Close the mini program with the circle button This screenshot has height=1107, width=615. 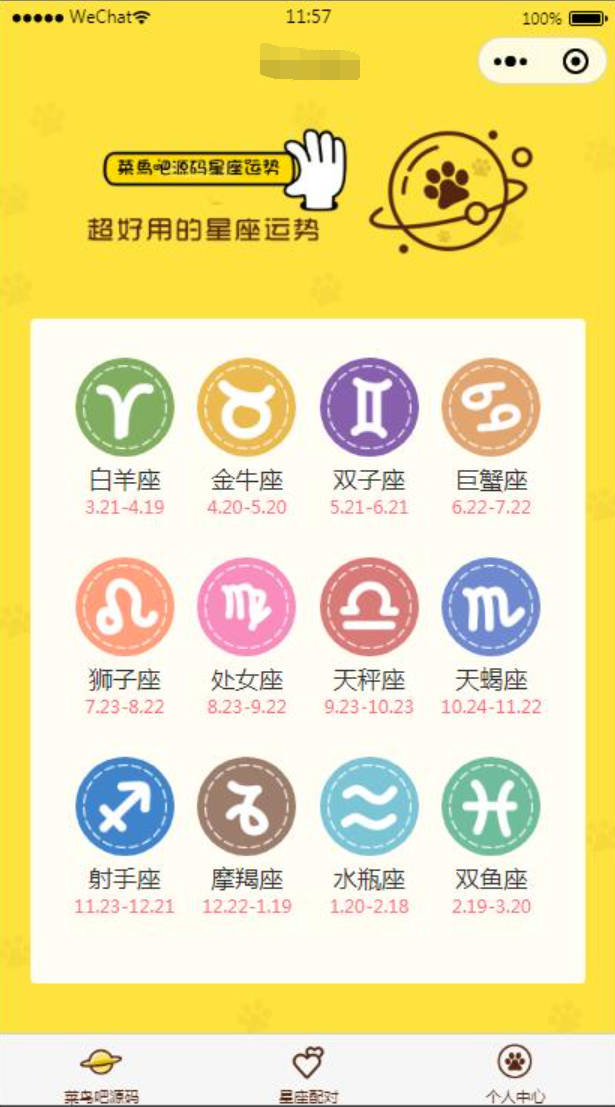point(575,61)
